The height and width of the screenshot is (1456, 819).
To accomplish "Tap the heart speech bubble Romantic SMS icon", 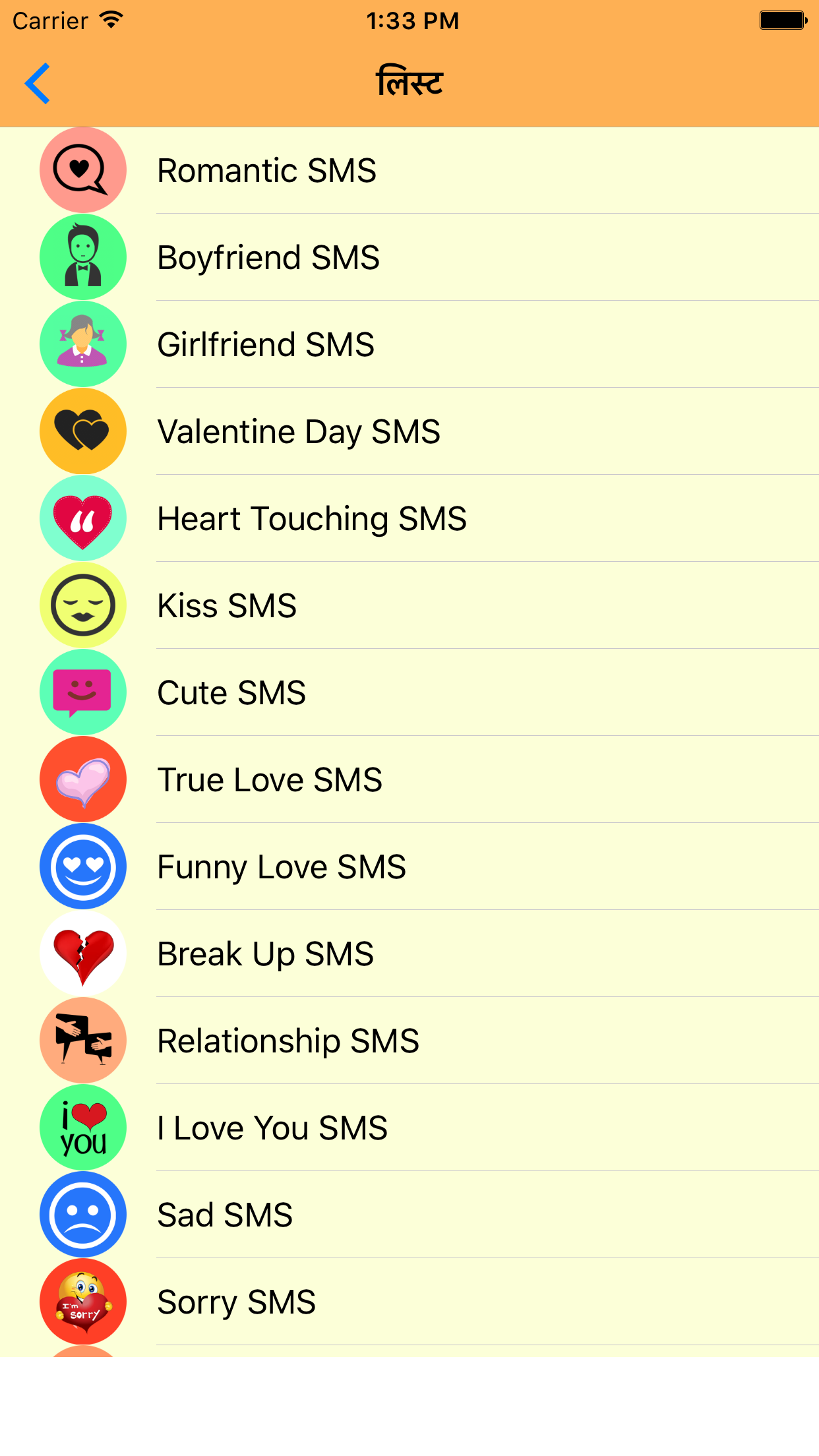I will pyautogui.click(x=82, y=169).
